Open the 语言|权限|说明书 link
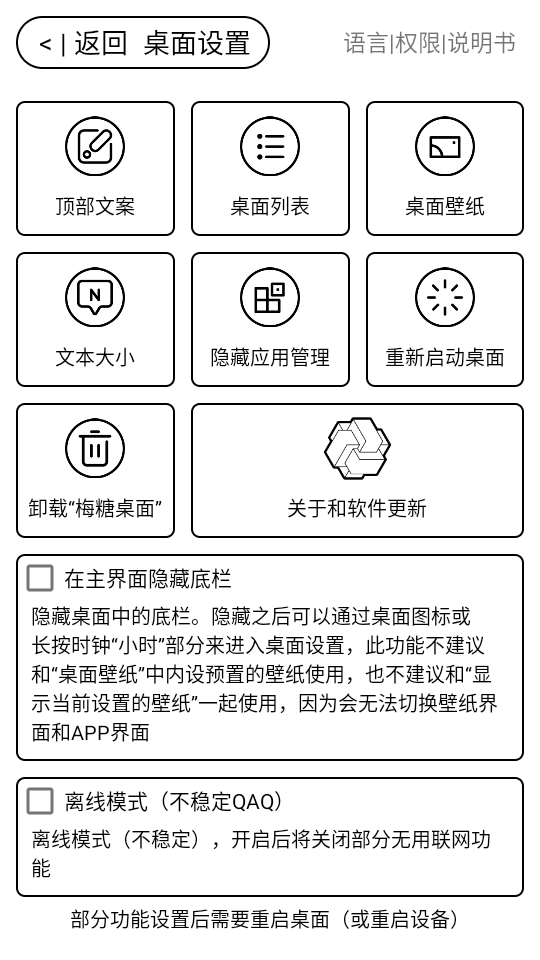This screenshot has height=960, width=540. (x=429, y=43)
